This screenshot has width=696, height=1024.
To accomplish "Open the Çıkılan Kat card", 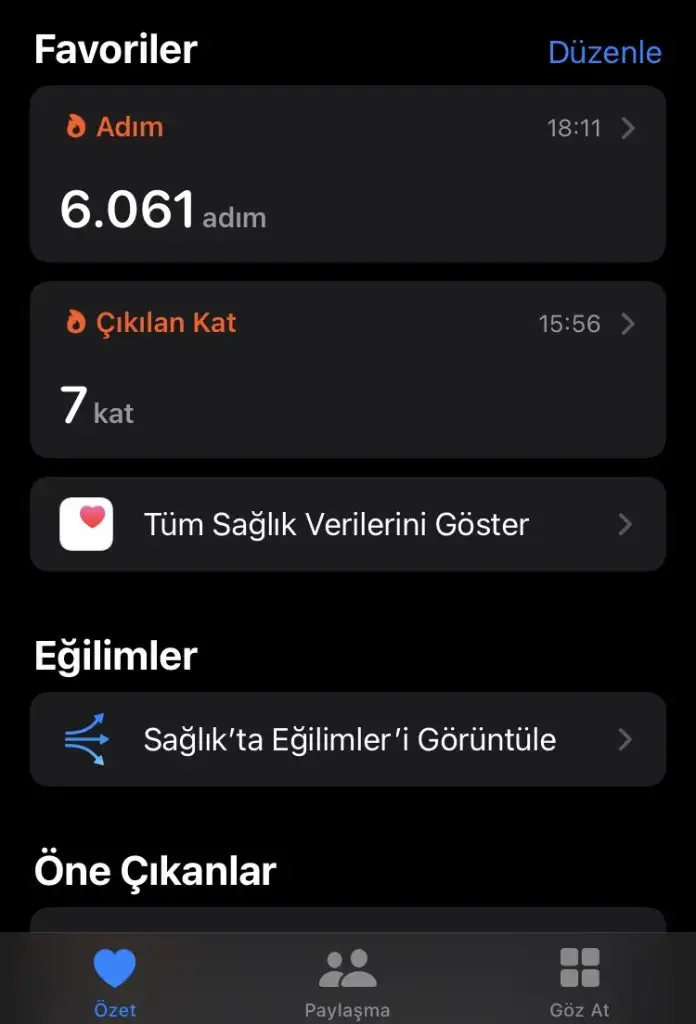I will pos(347,369).
